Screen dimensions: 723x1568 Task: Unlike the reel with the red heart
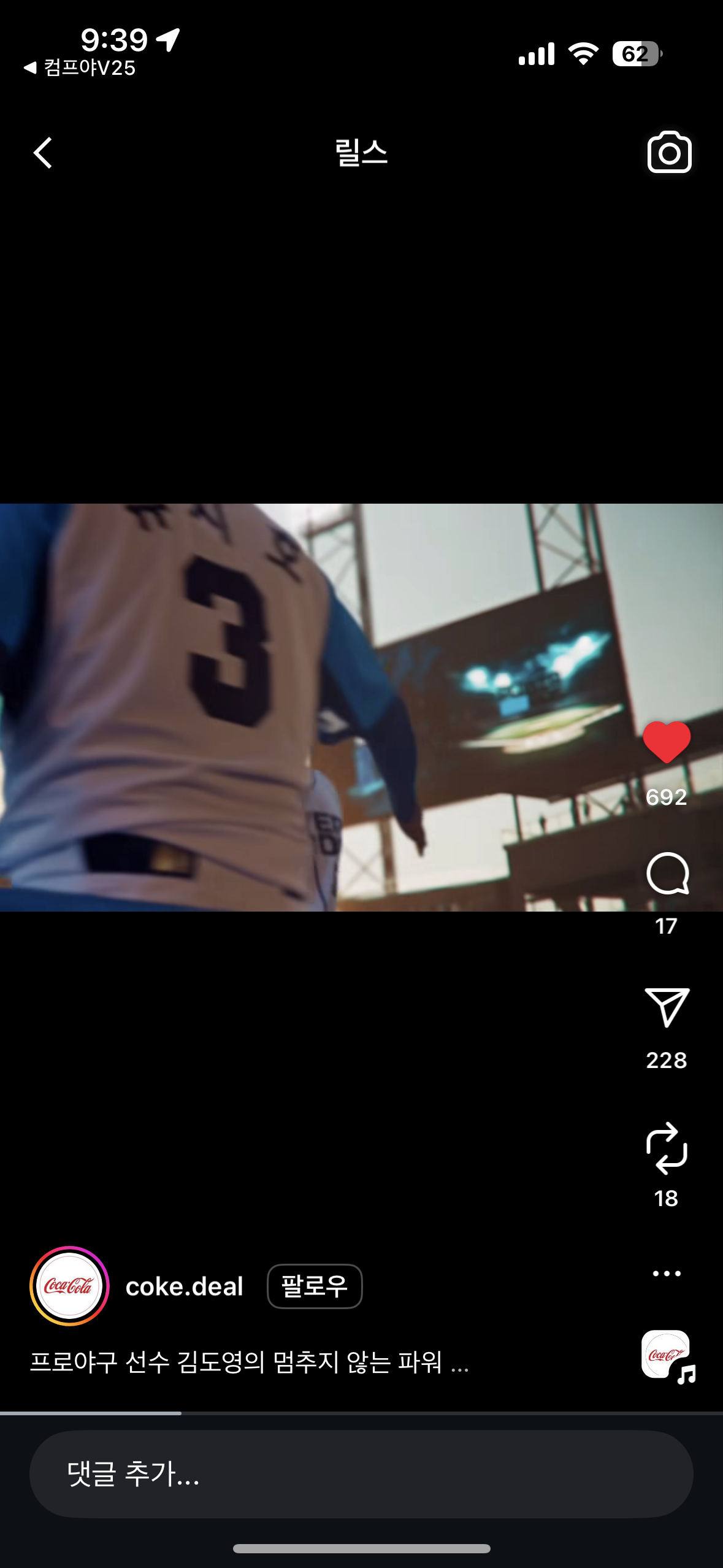tap(667, 742)
